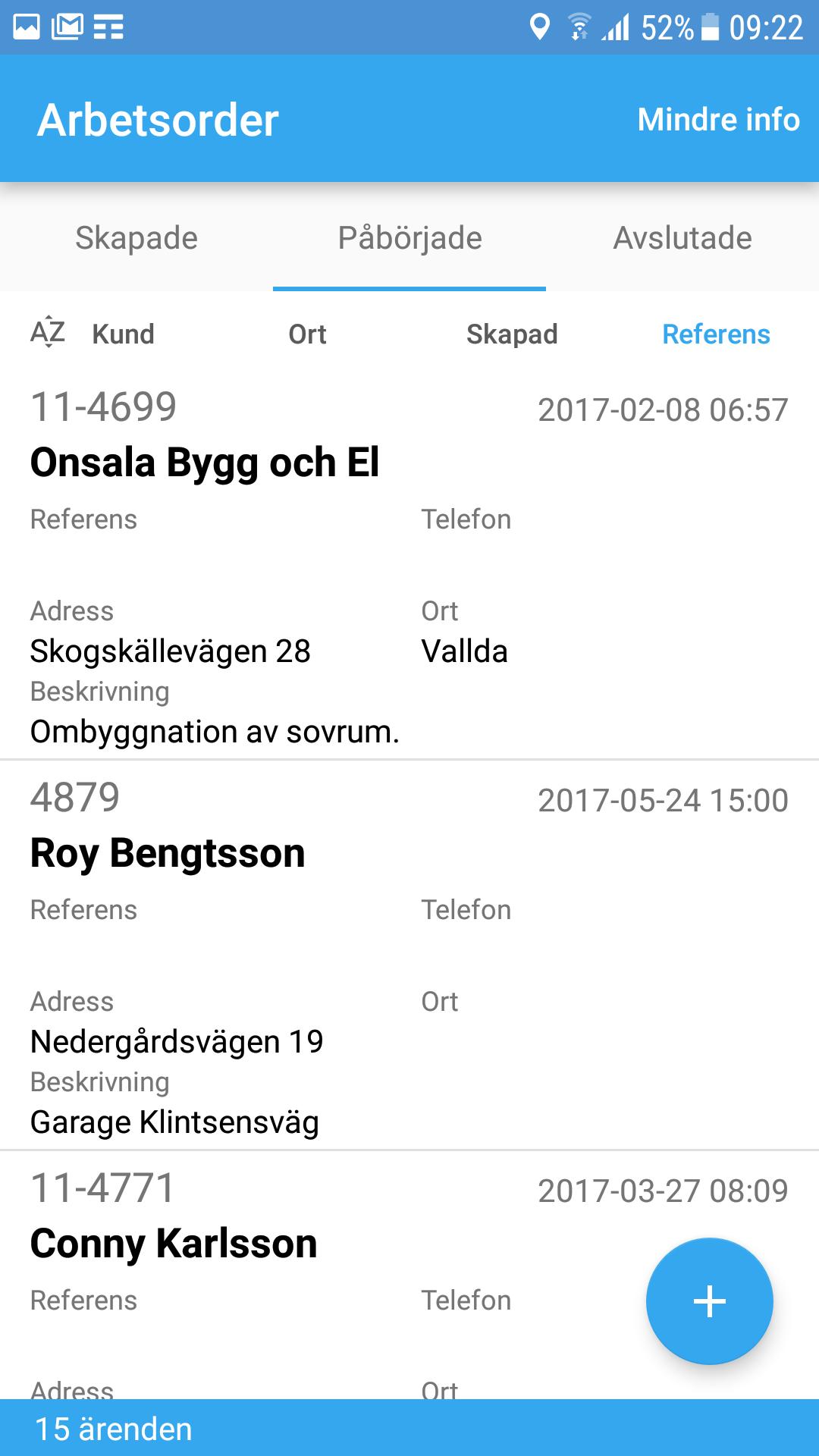Sort orders by Skapad date
The image size is (819, 1456).
512,334
